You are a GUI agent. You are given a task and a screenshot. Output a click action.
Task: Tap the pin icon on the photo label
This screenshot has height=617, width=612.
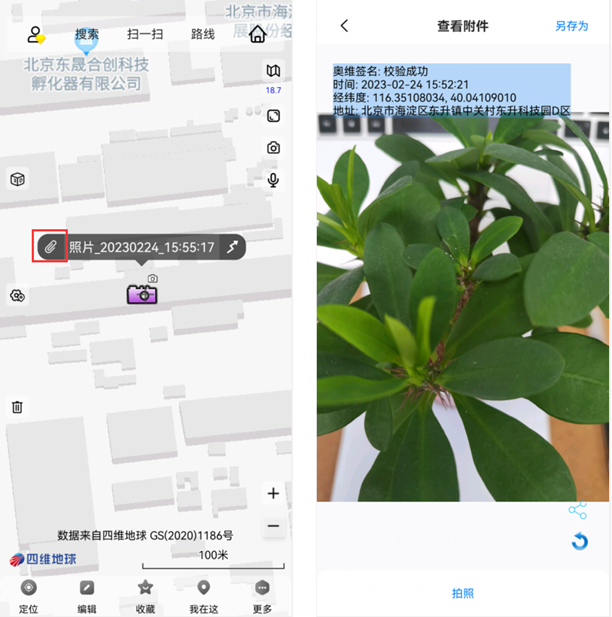(232, 247)
